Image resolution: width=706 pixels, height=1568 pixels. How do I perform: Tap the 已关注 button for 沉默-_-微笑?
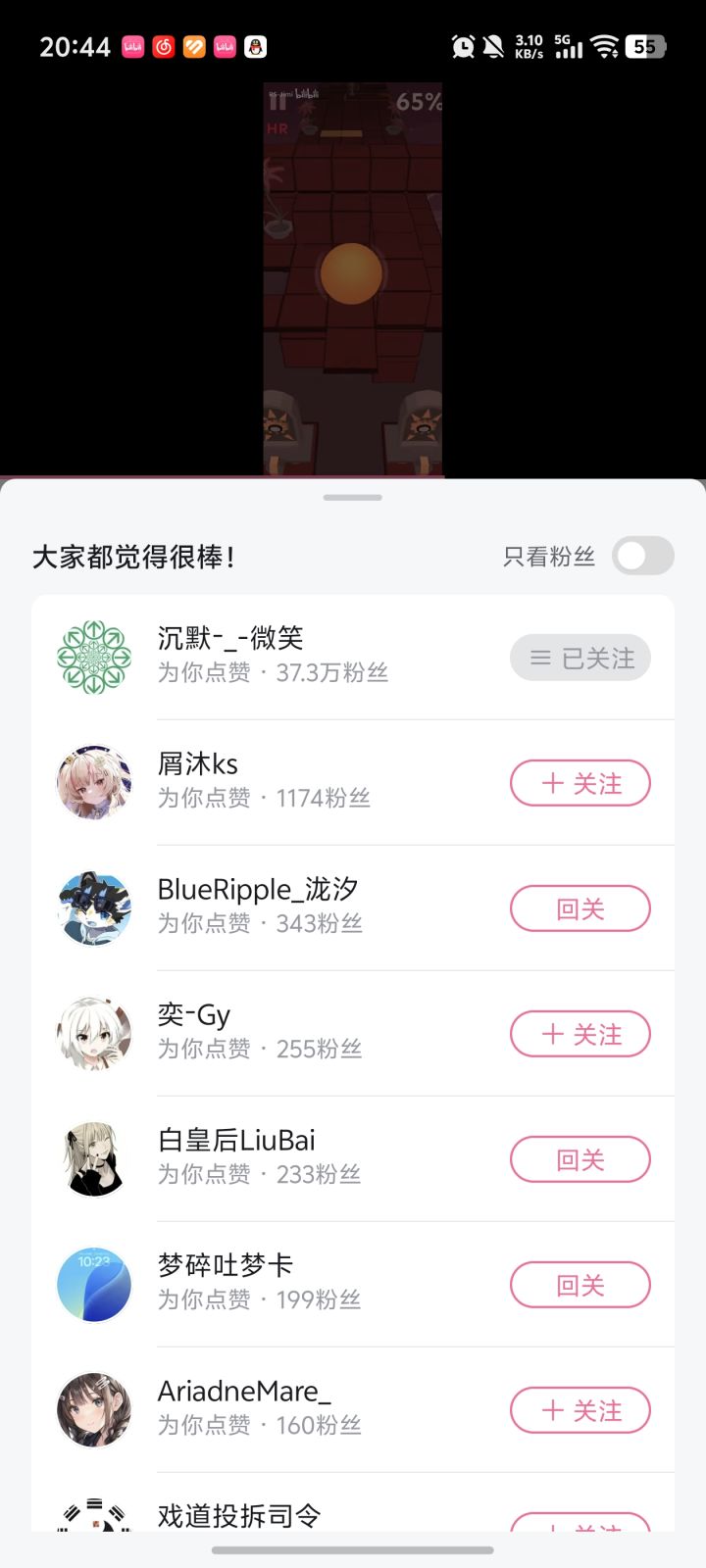pos(580,659)
